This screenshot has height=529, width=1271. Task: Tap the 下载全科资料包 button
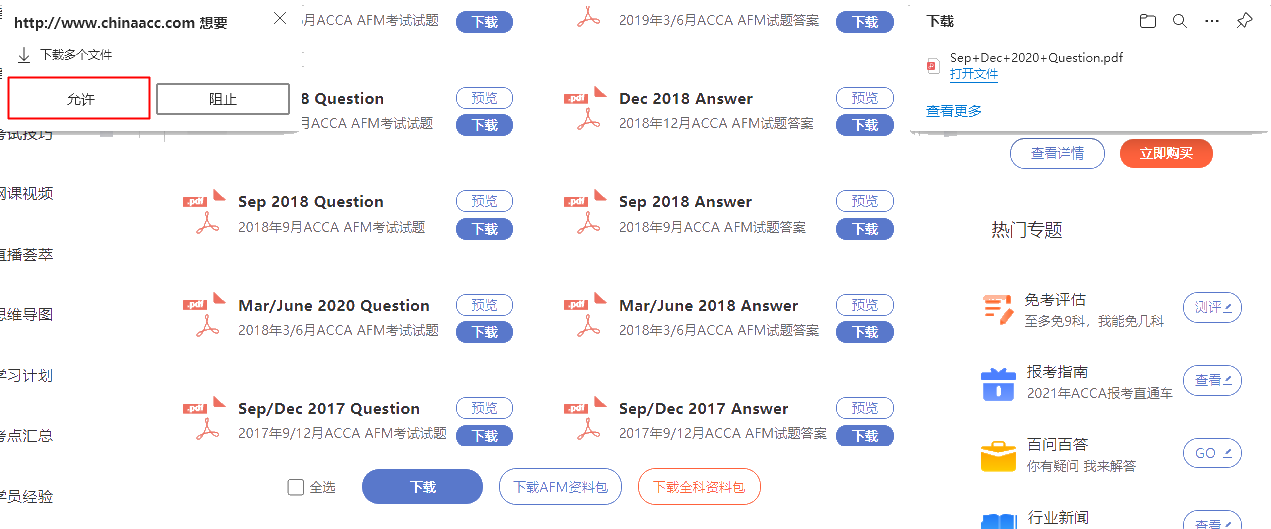pos(699,487)
